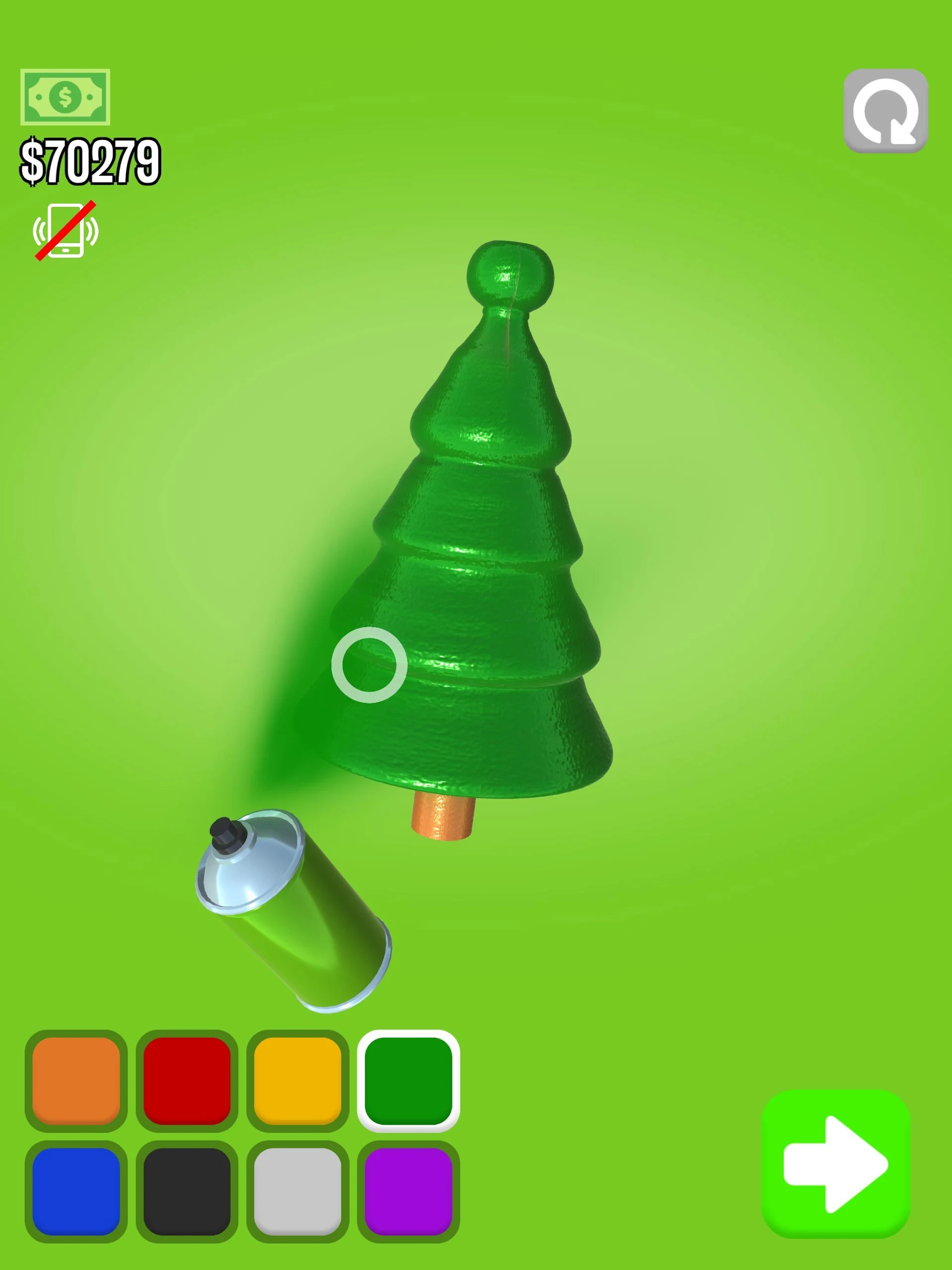Switch to blue spray paint

(76, 1191)
